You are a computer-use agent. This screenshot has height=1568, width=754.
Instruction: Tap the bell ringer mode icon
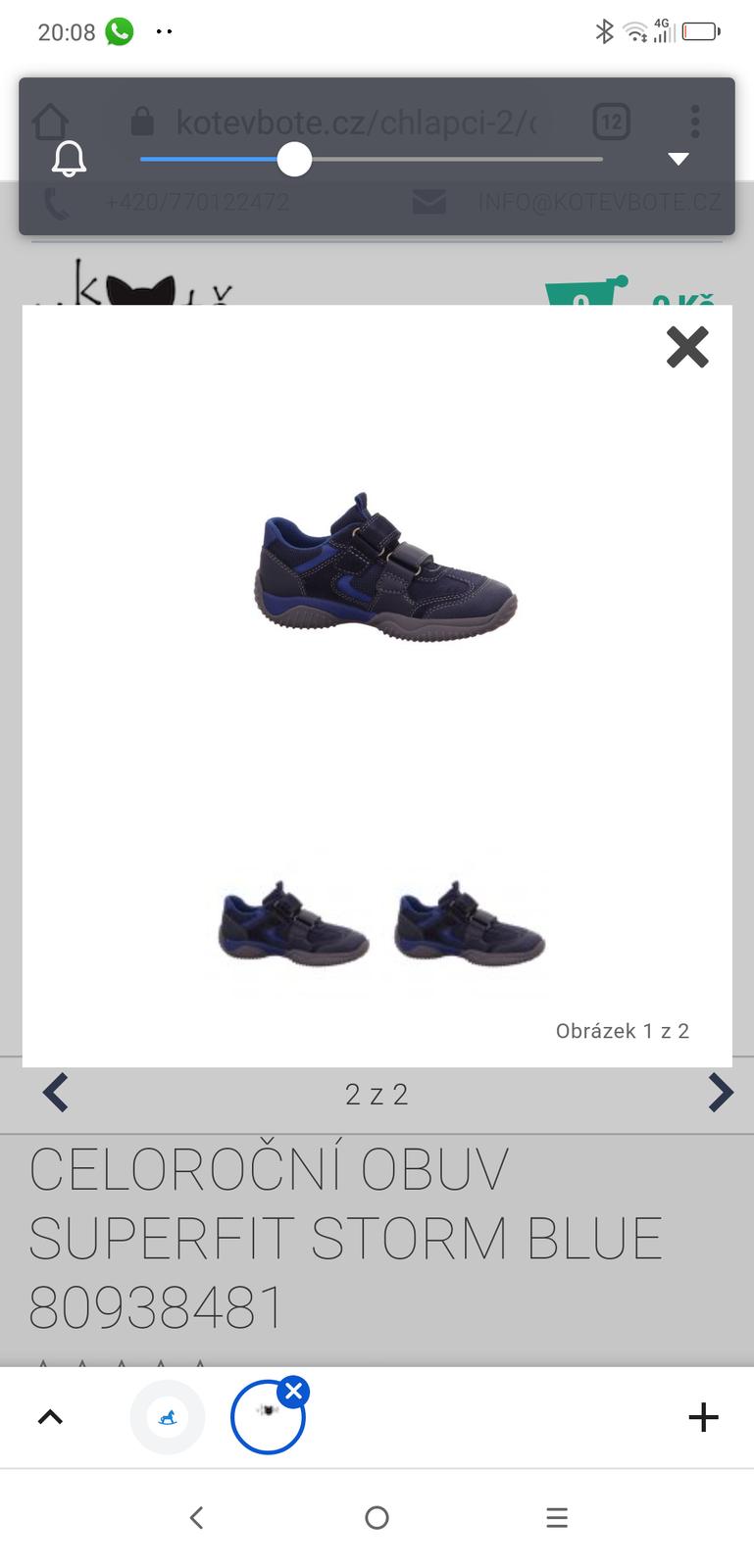coord(69,159)
